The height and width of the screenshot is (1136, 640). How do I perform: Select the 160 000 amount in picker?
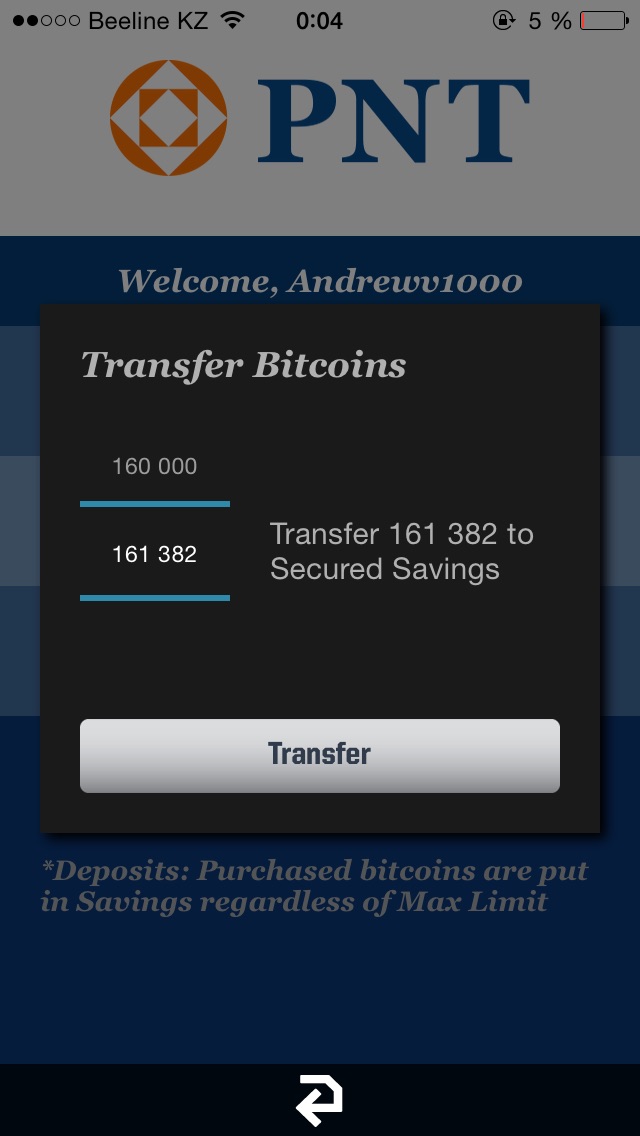click(x=154, y=466)
